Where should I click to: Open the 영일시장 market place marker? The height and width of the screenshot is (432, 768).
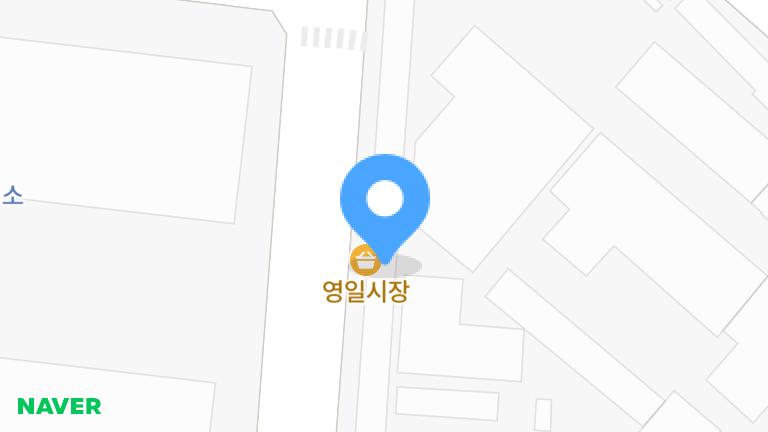click(364, 262)
